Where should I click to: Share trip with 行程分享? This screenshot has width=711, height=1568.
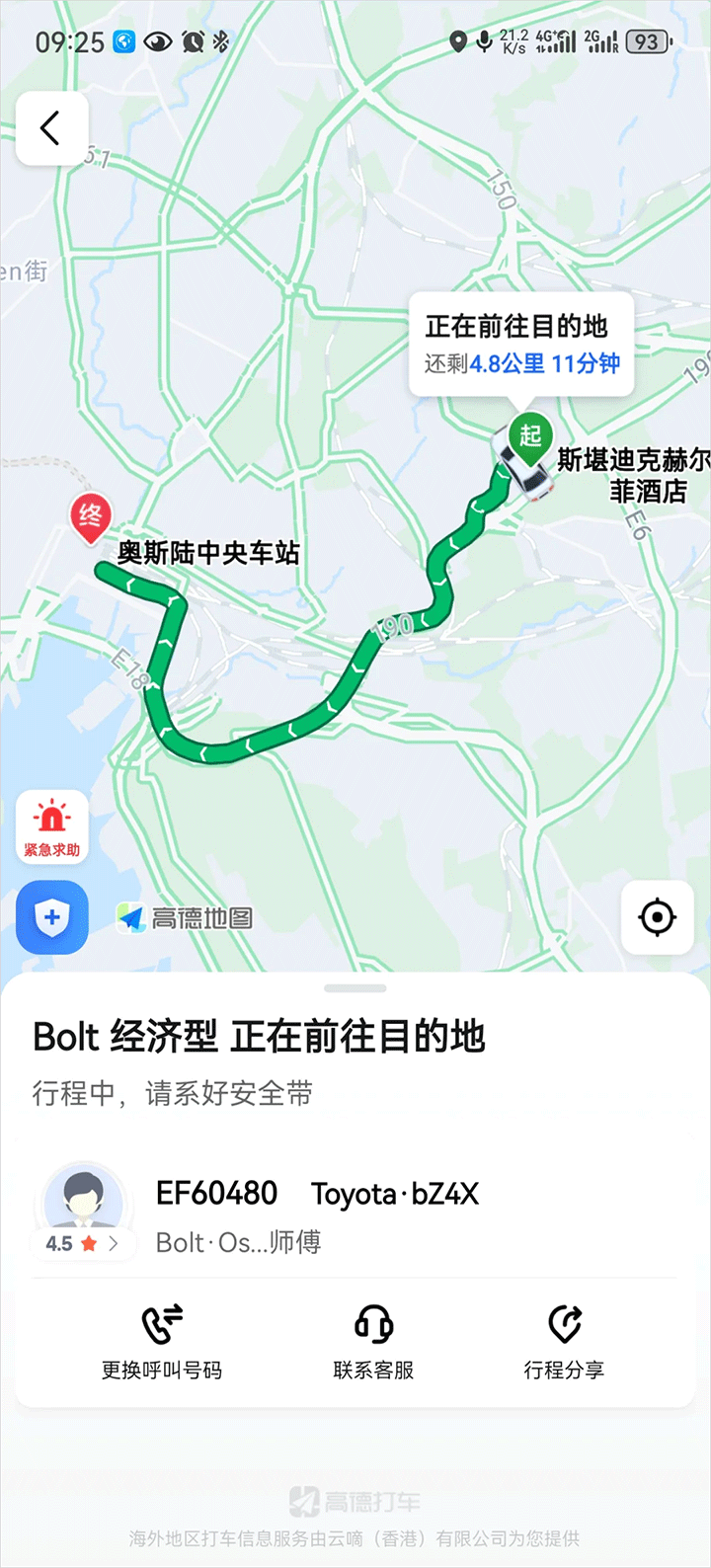[564, 1341]
